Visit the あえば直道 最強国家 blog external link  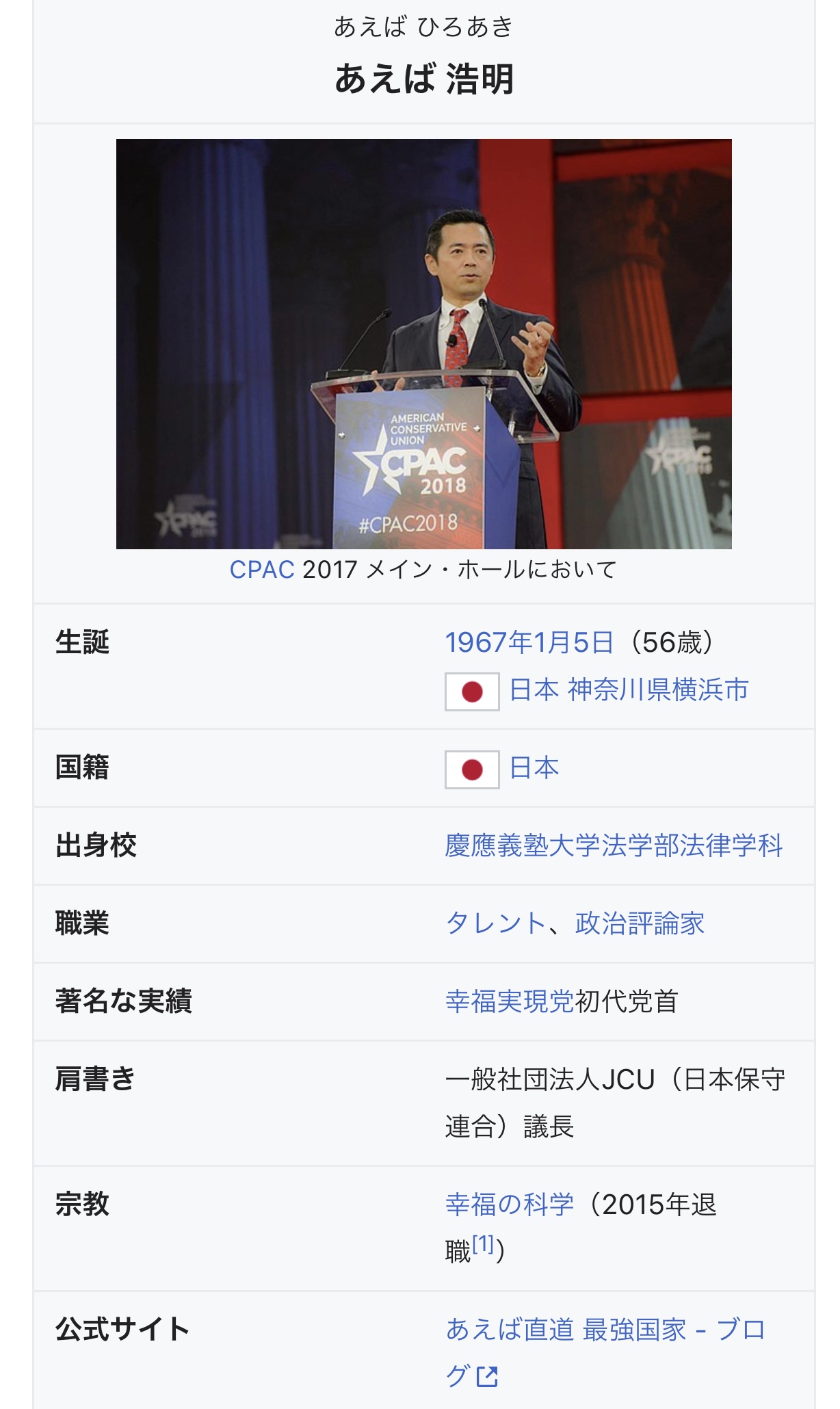[x=605, y=1352]
